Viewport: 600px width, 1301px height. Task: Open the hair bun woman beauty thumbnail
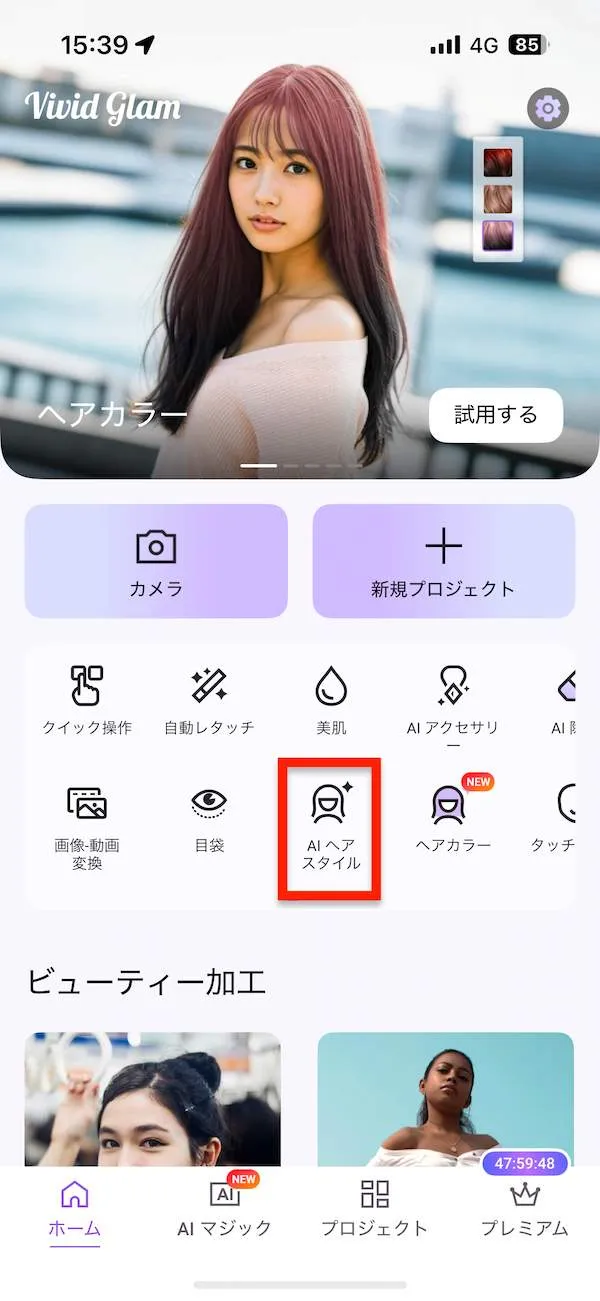point(152,1098)
